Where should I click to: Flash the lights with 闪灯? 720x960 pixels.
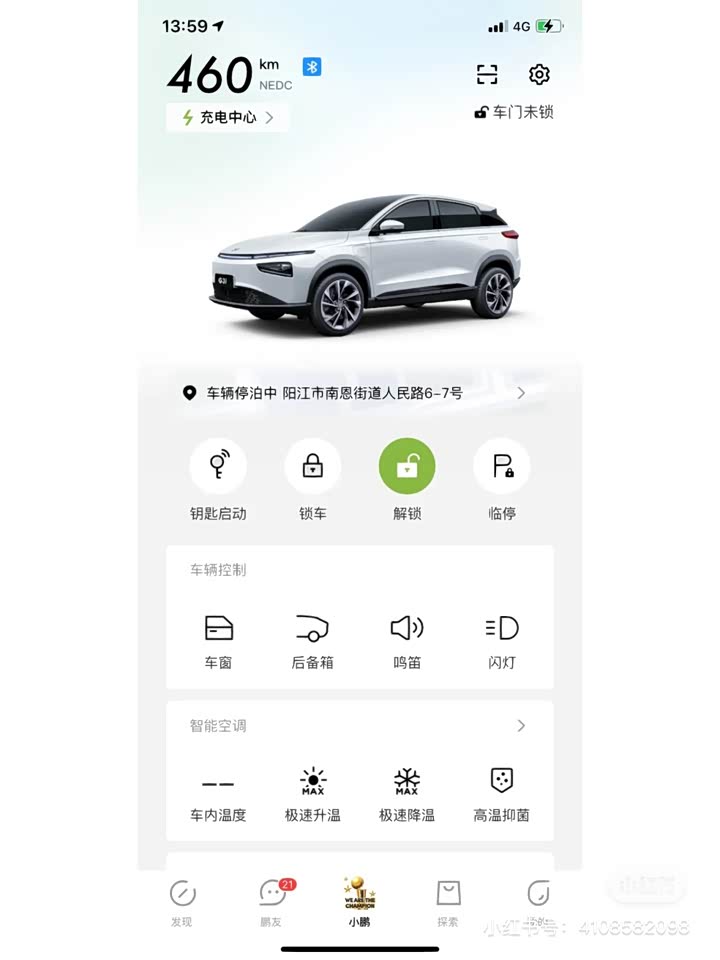point(502,640)
